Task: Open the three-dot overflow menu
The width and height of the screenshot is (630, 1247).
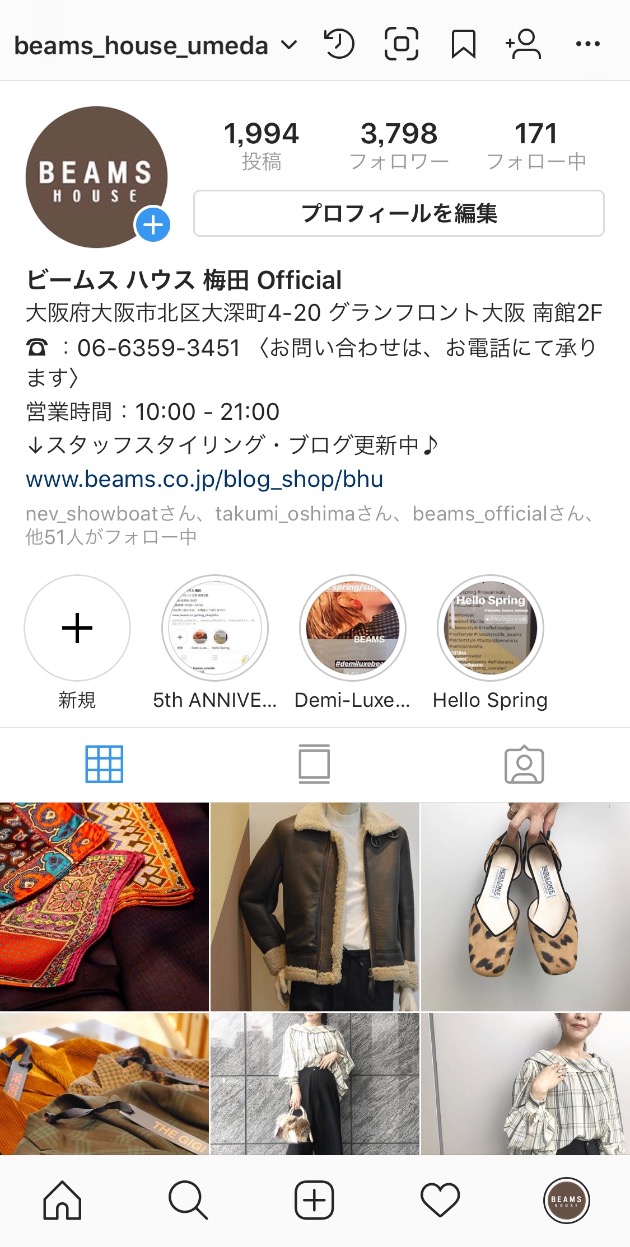Action: click(x=588, y=44)
